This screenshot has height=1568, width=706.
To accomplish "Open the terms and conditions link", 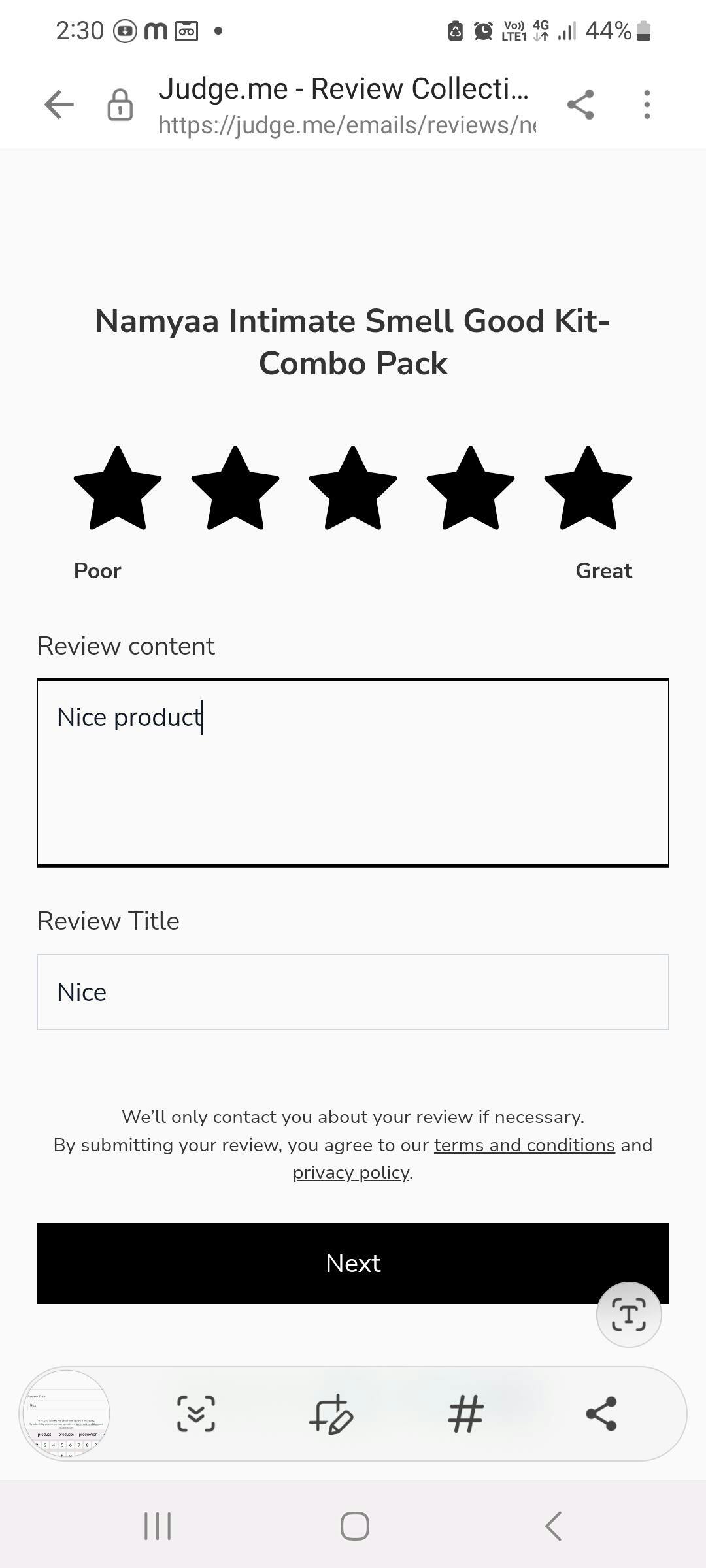I will pyautogui.click(x=524, y=1145).
